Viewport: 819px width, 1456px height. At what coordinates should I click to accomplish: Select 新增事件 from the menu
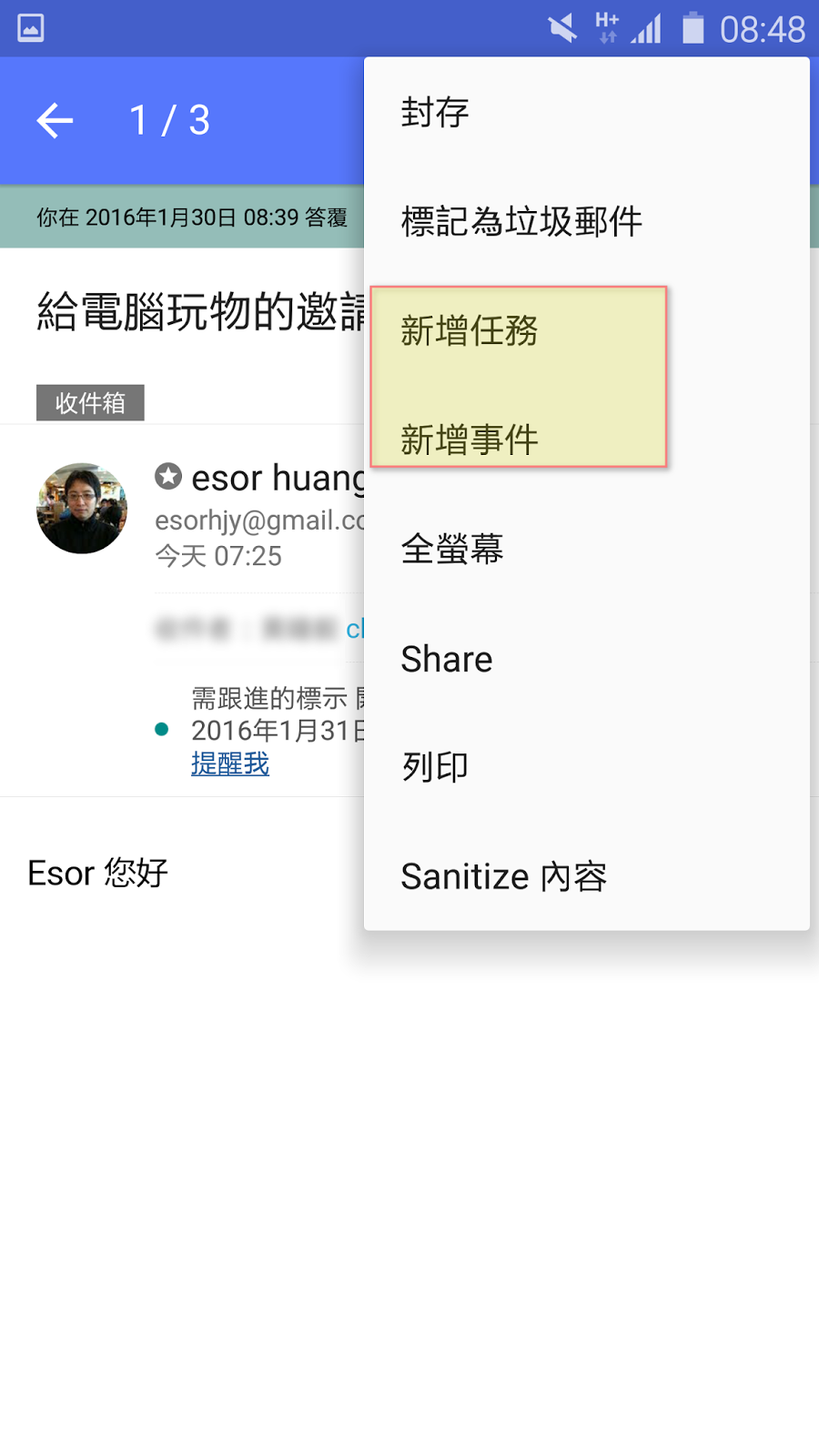tap(586, 440)
